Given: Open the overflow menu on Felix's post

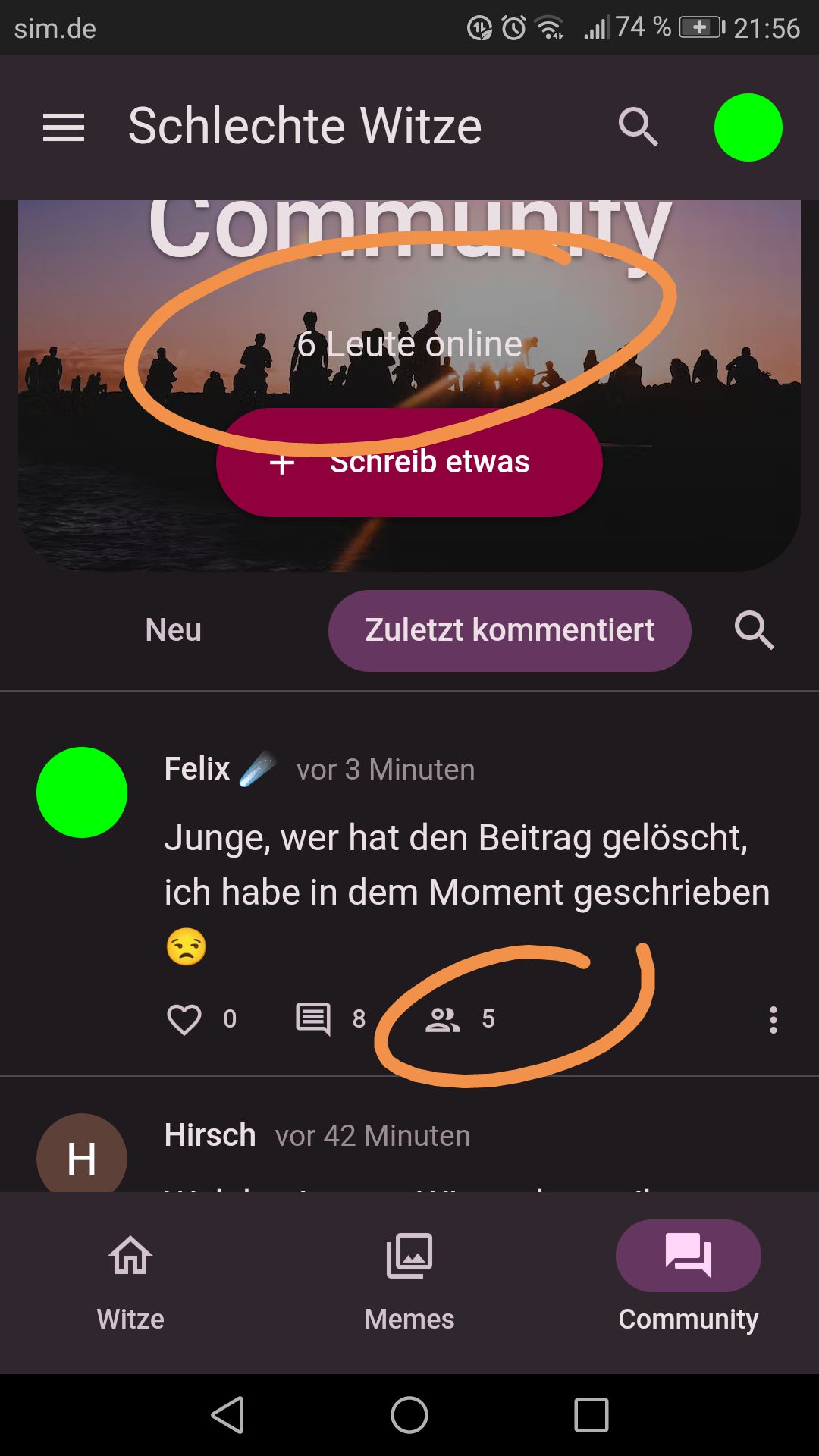Looking at the screenshot, I should (x=773, y=1020).
